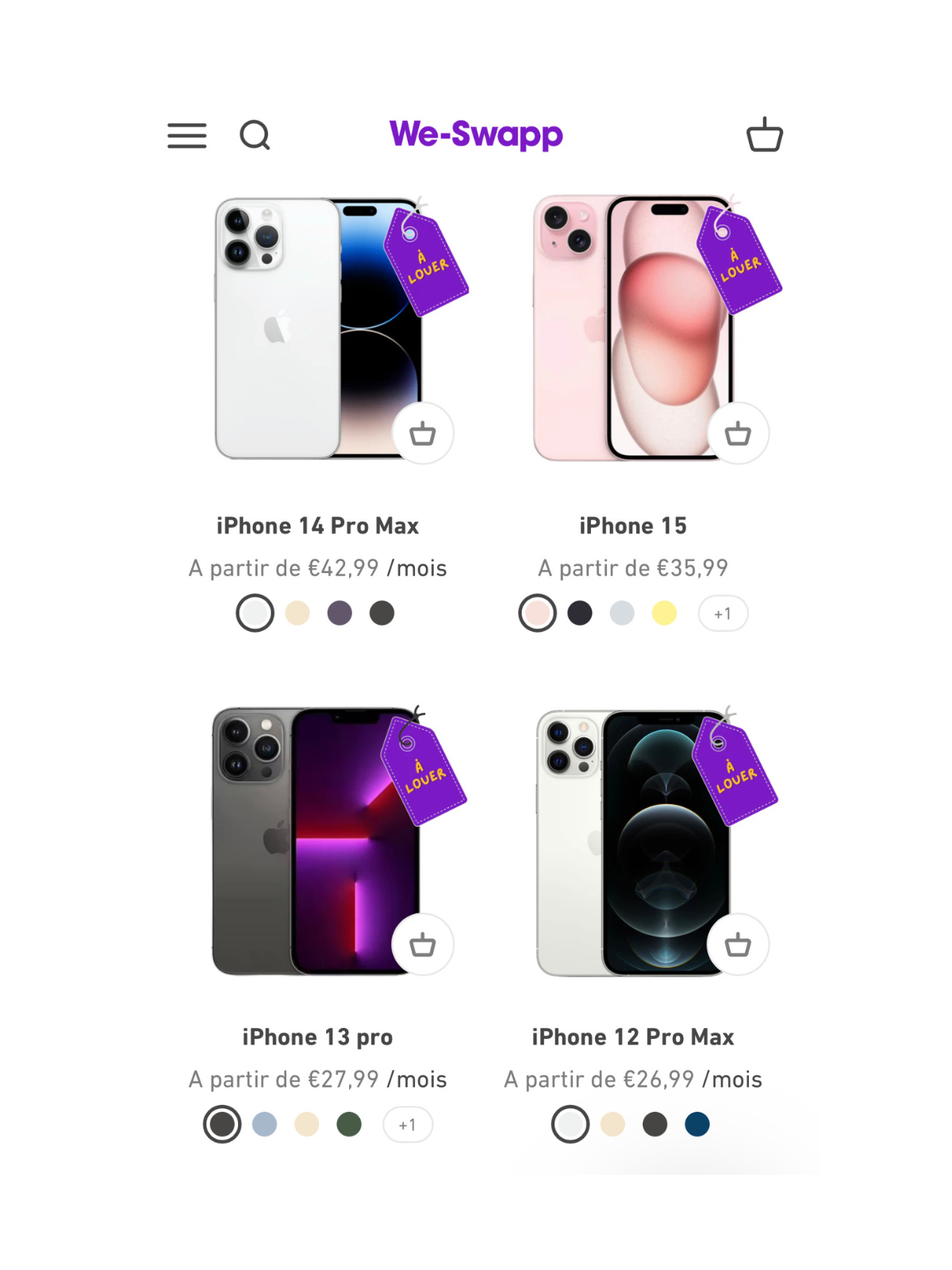952x1270 pixels.
Task: Add iPhone 12 Pro Max to basket
Action: (x=738, y=945)
